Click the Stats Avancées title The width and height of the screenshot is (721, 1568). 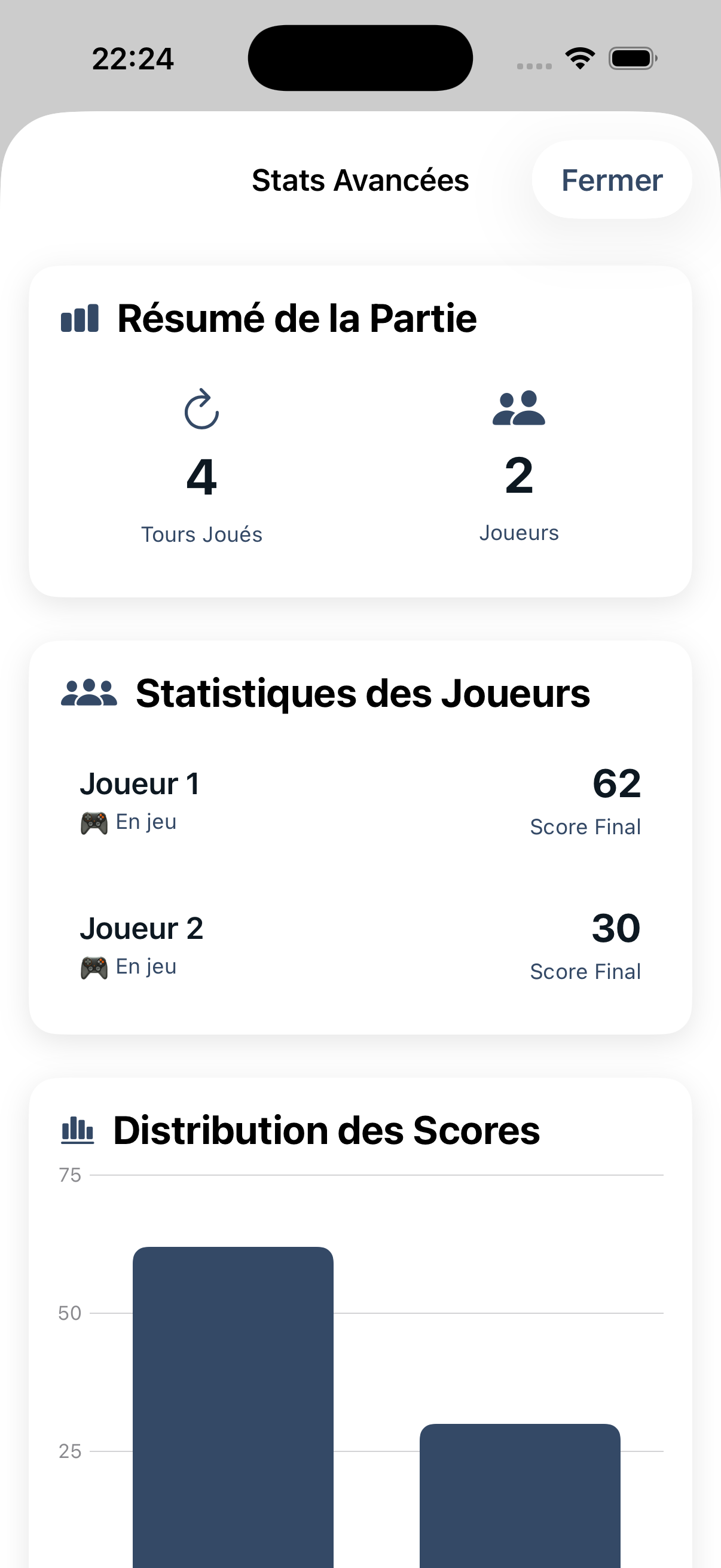[x=360, y=179]
